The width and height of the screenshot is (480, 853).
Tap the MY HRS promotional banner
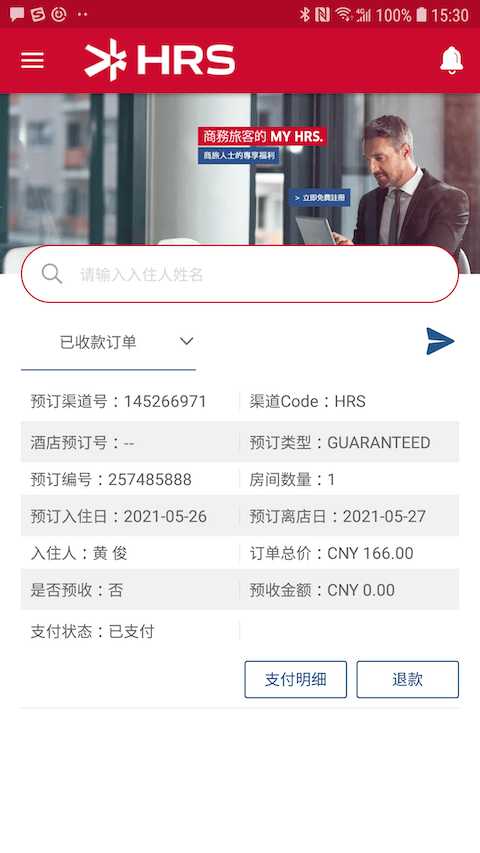240,169
